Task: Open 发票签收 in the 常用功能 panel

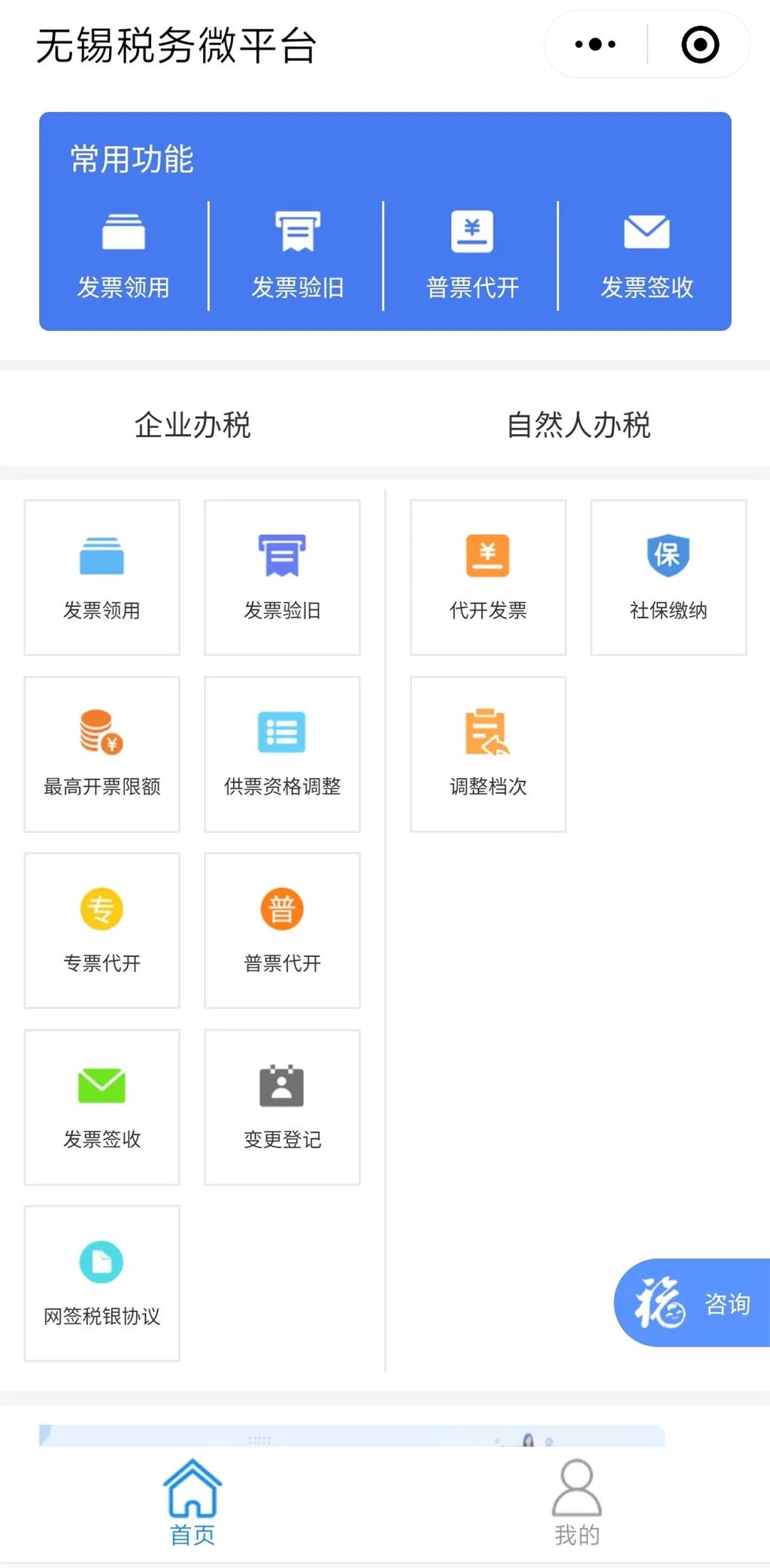Action: [647, 256]
